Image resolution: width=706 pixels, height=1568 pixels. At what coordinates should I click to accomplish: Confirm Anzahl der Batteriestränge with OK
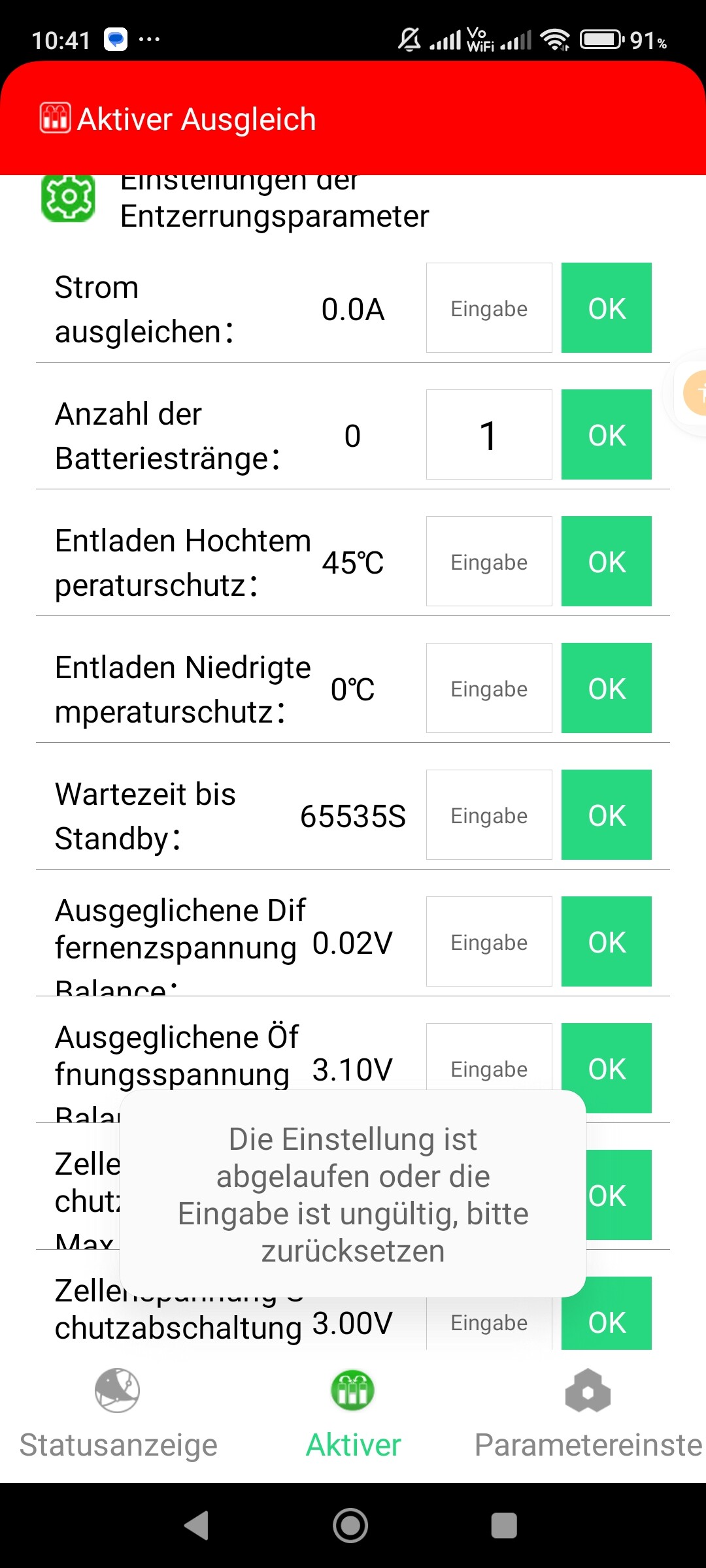tap(607, 434)
